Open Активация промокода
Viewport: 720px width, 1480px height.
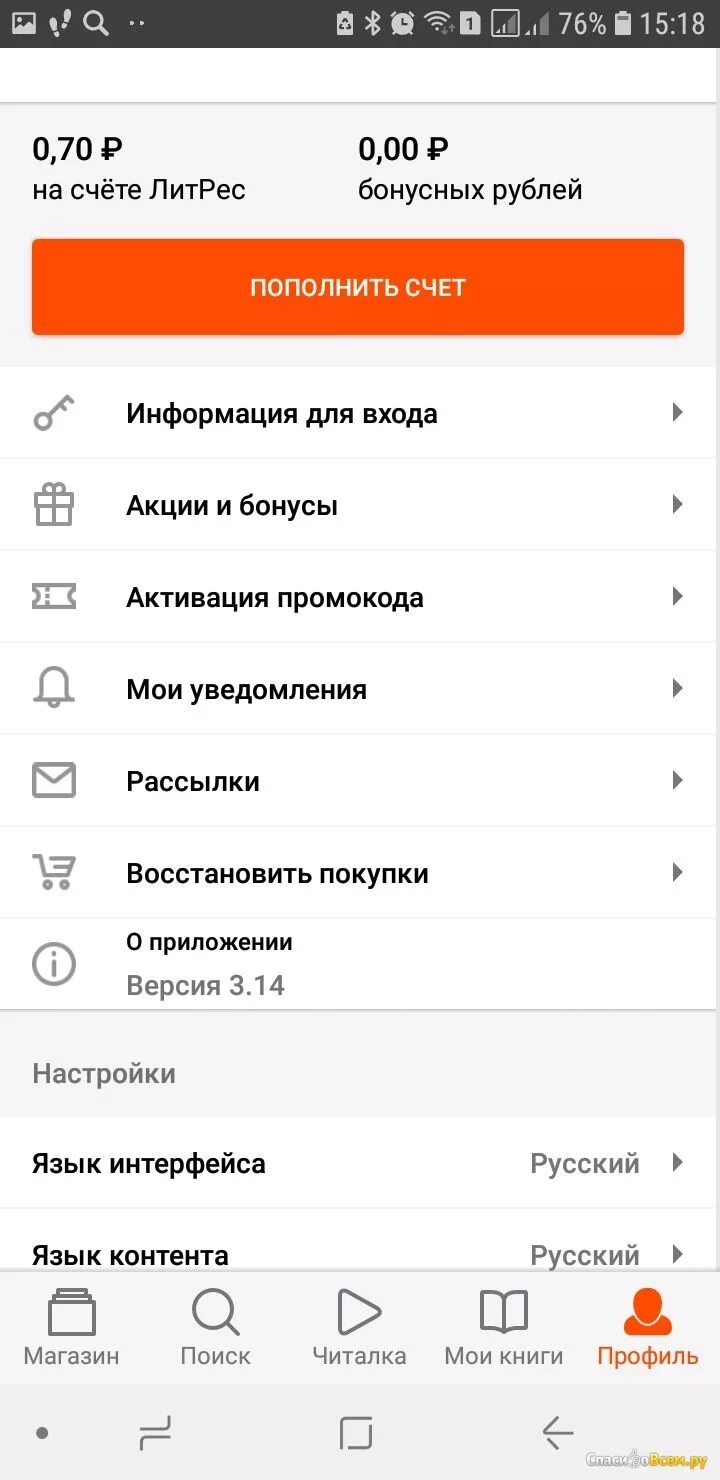click(358, 597)
